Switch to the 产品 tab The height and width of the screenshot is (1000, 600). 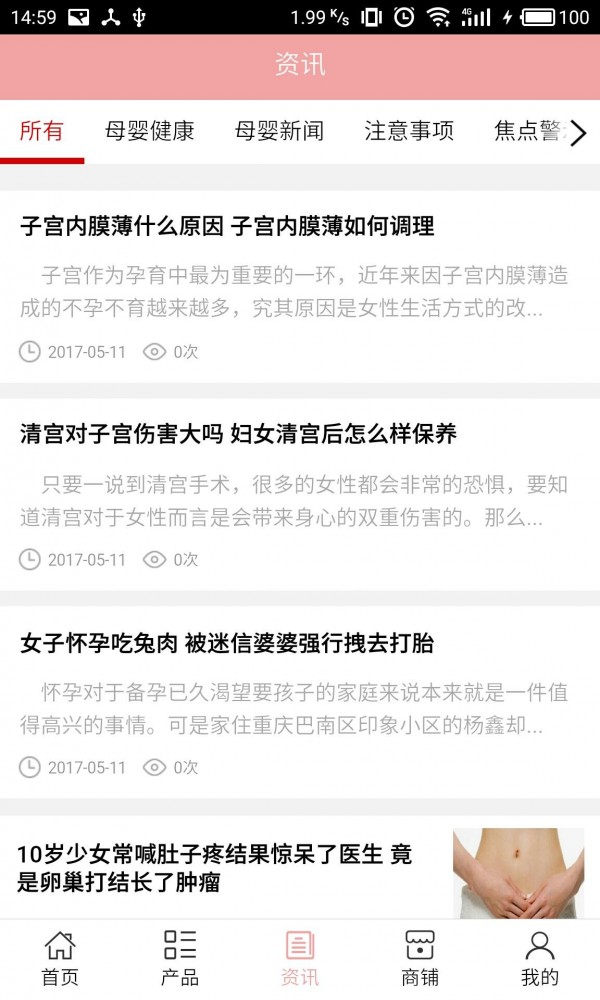(x=180, y=958)
